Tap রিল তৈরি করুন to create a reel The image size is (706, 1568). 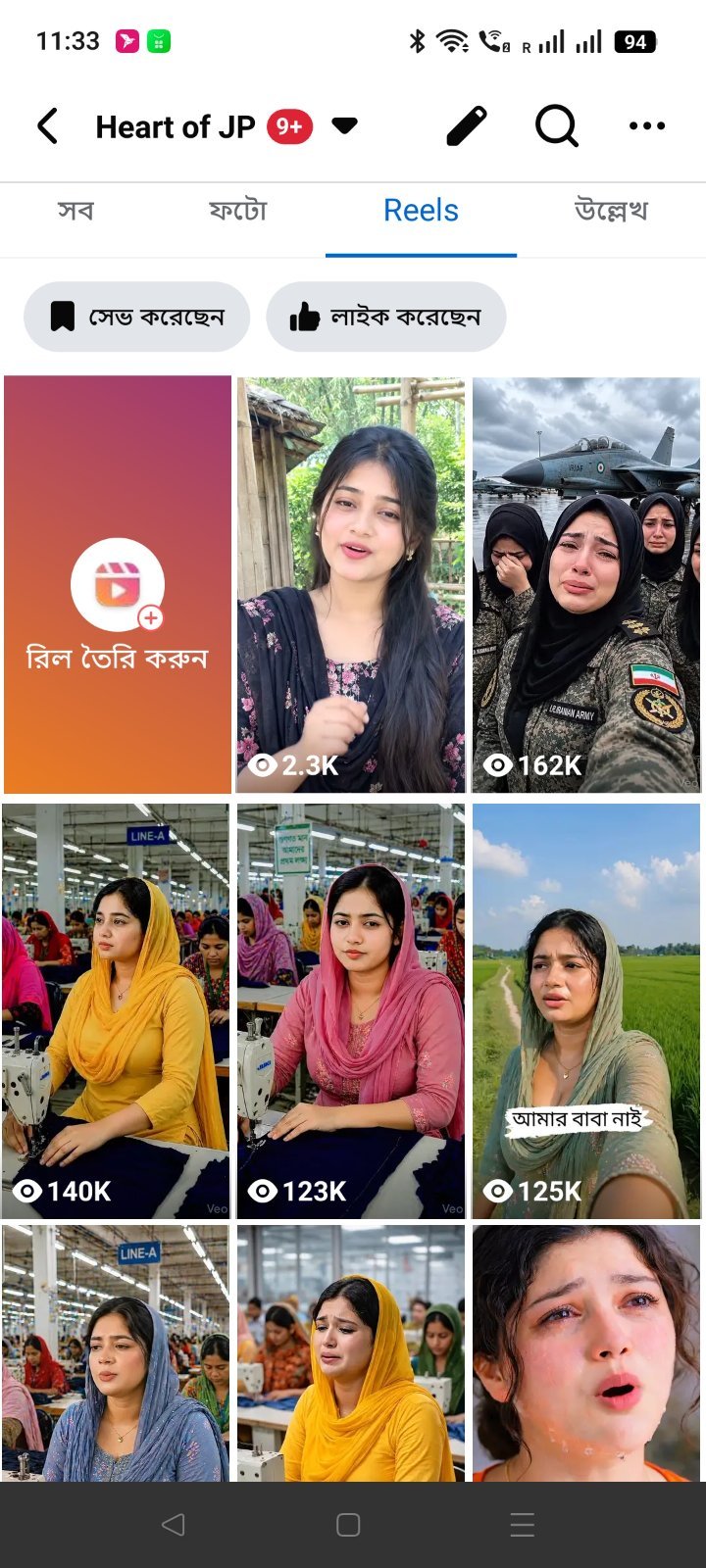point(118,585)
